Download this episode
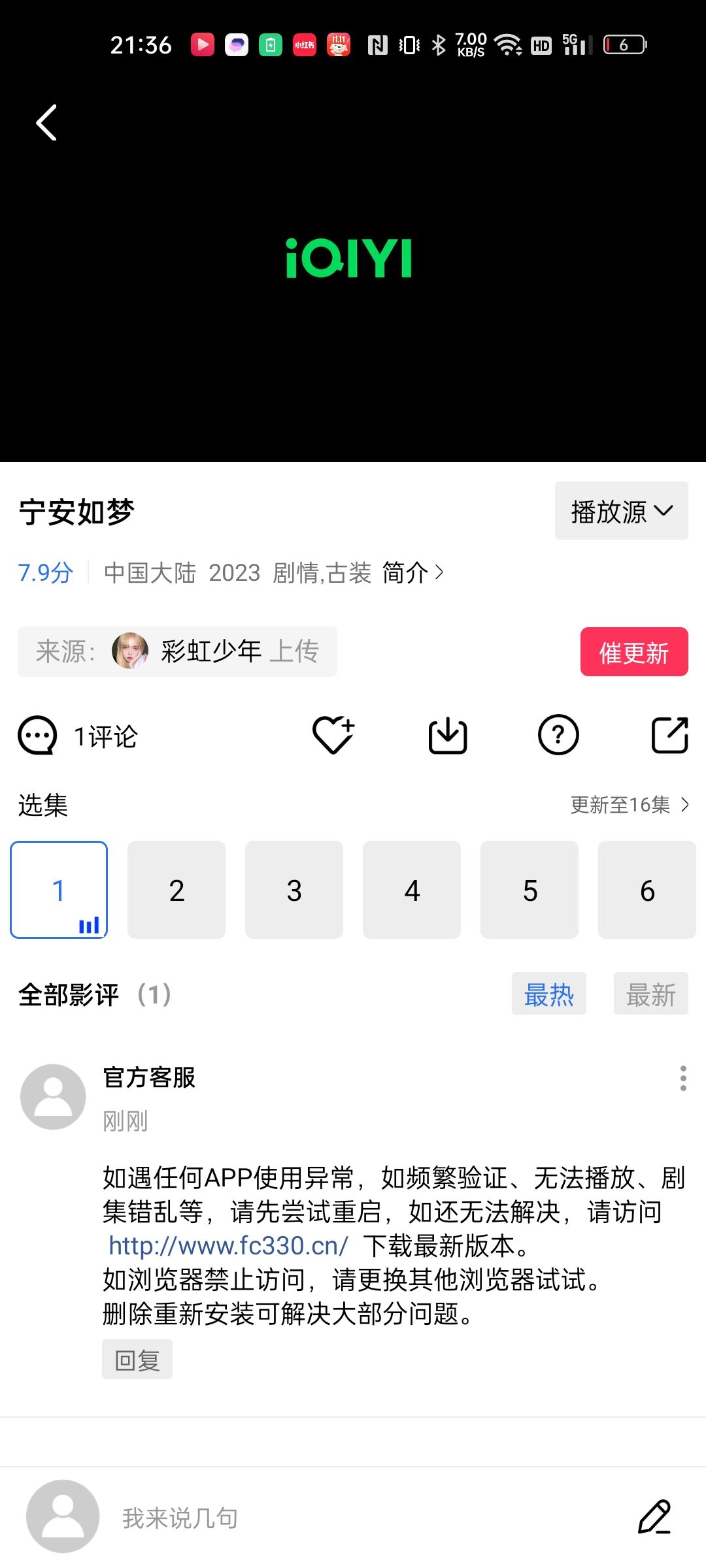Viewport: 706px width, 1568px height. (448, 735)
